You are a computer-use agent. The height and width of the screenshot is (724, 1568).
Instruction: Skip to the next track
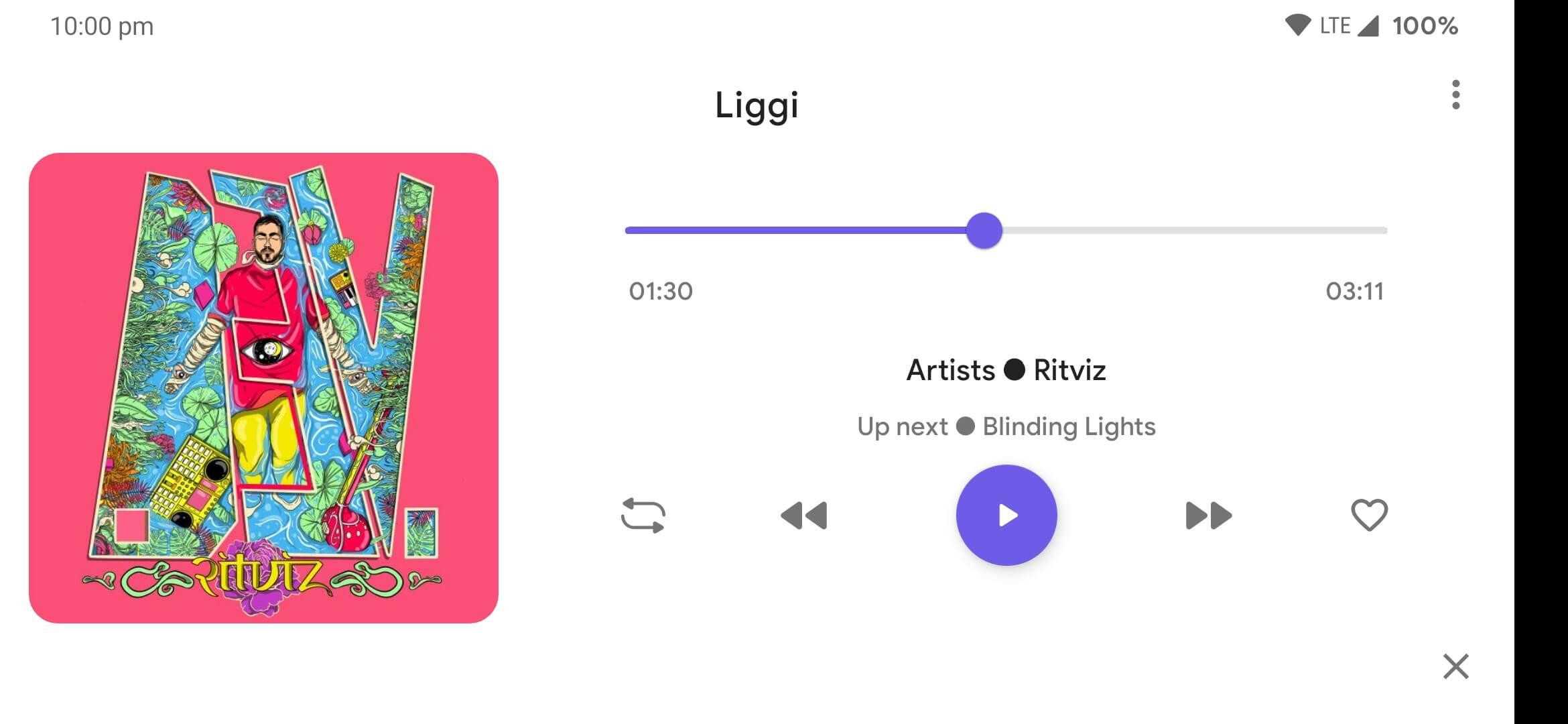coord(1208,516)
